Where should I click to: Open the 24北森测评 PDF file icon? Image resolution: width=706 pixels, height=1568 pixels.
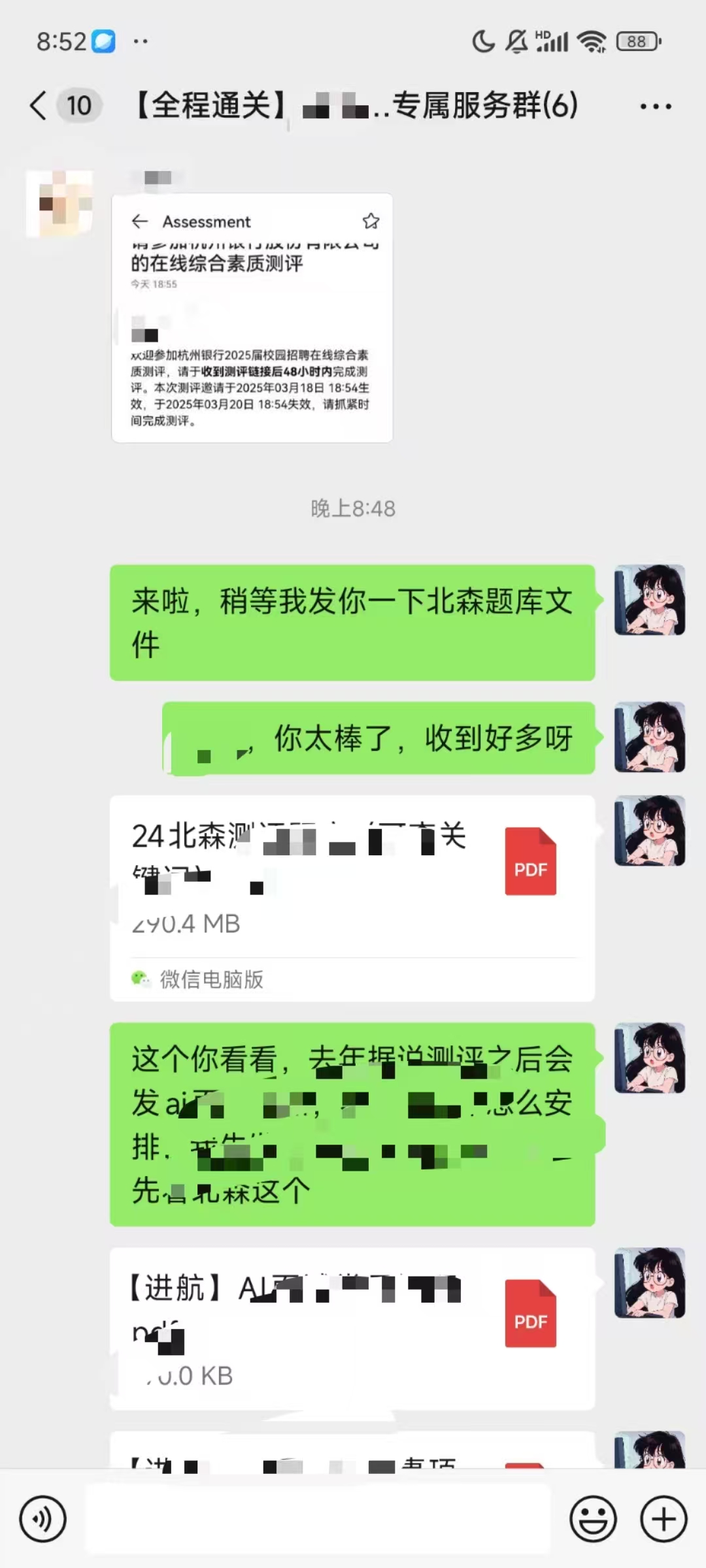pos(531,862)
